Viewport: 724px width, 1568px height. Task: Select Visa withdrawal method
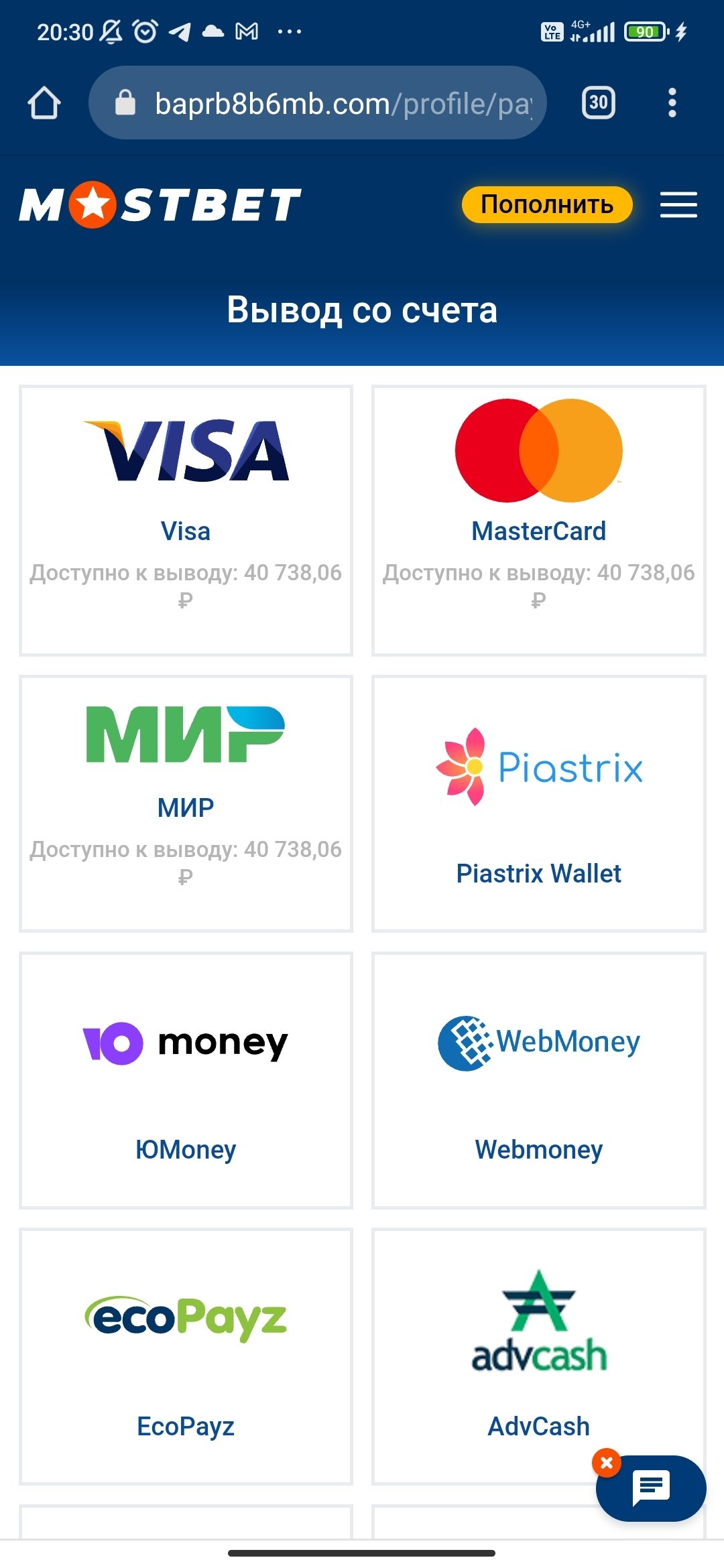[186, 520]
